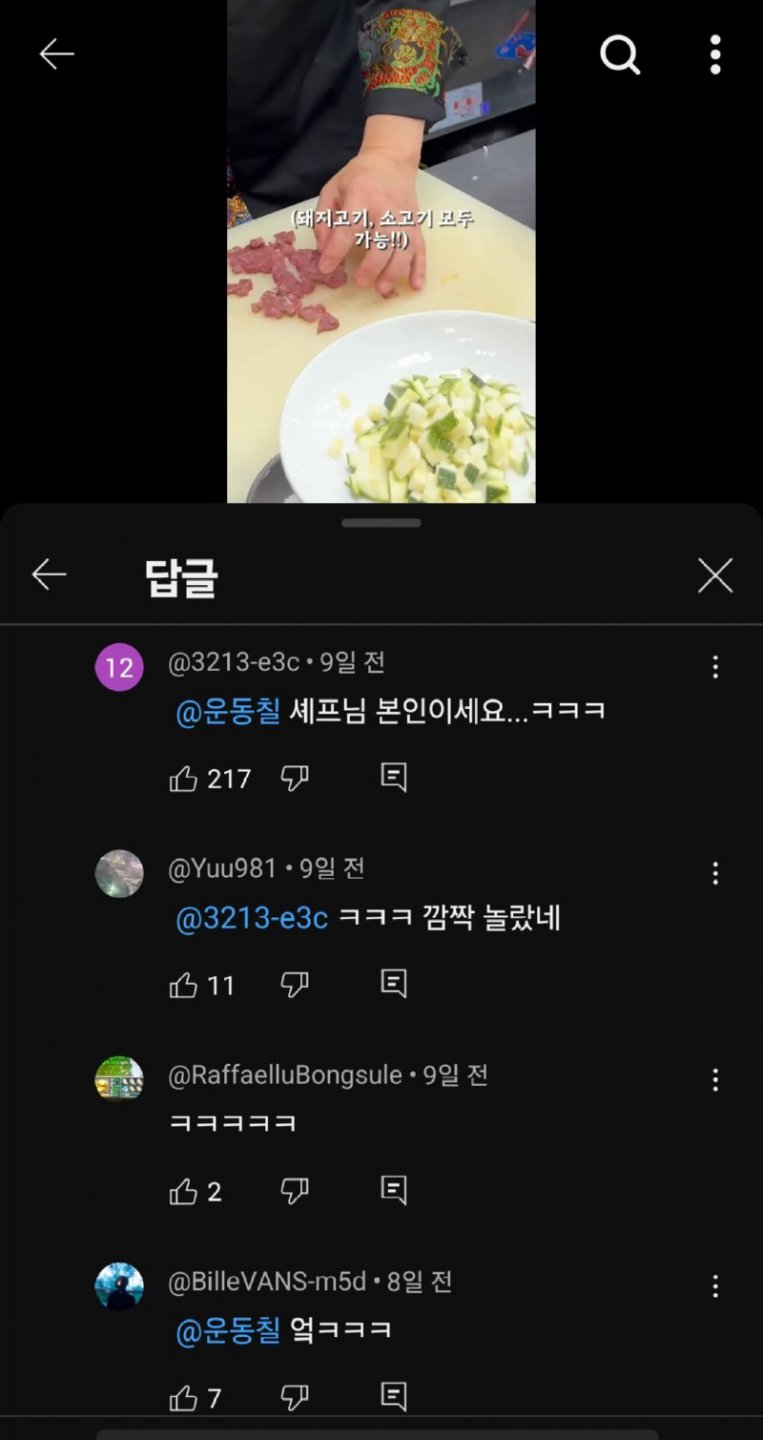
Task: Open the video options three-dot menu
Action: coord(715,55)
